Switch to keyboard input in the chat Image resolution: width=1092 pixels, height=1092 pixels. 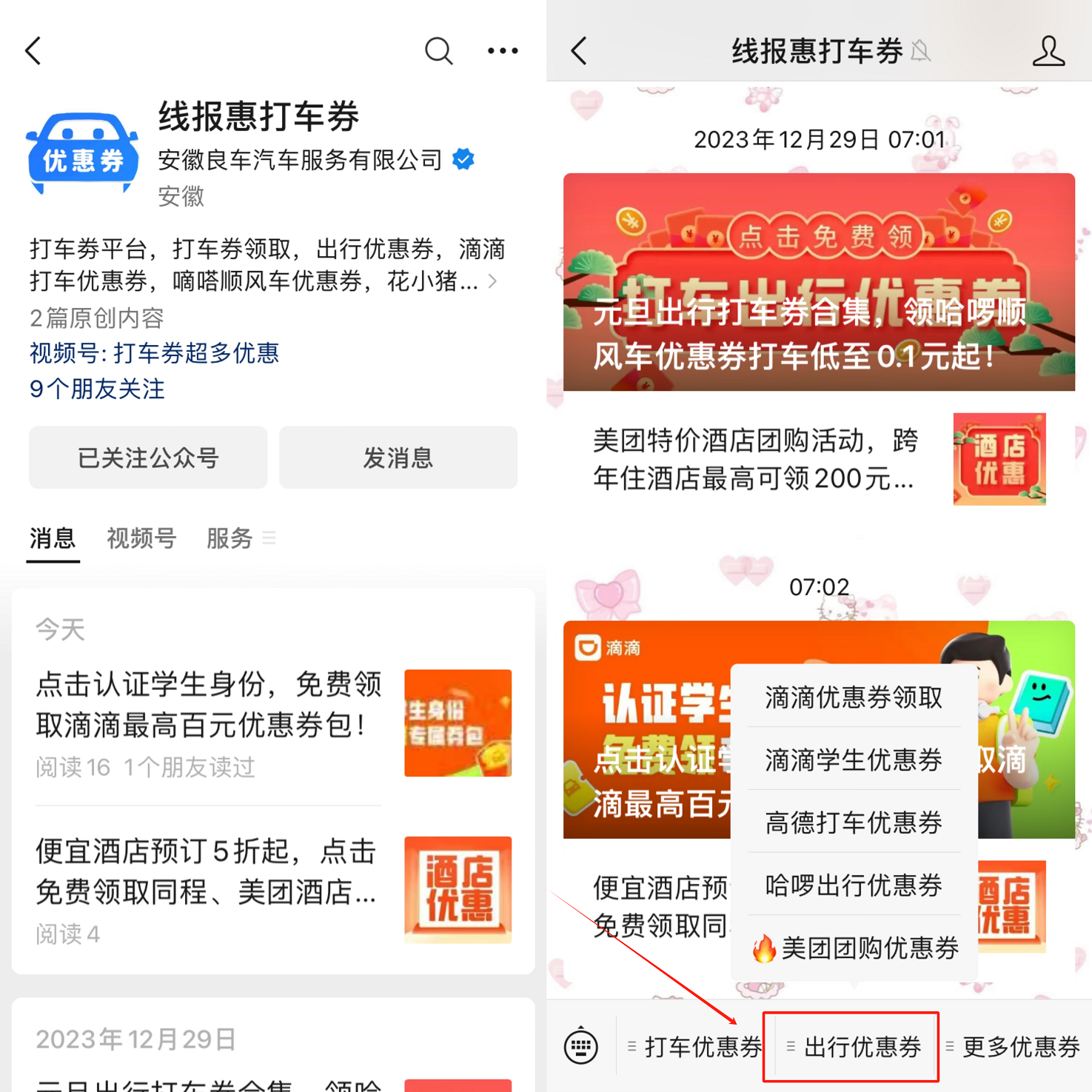[581, 1047]
